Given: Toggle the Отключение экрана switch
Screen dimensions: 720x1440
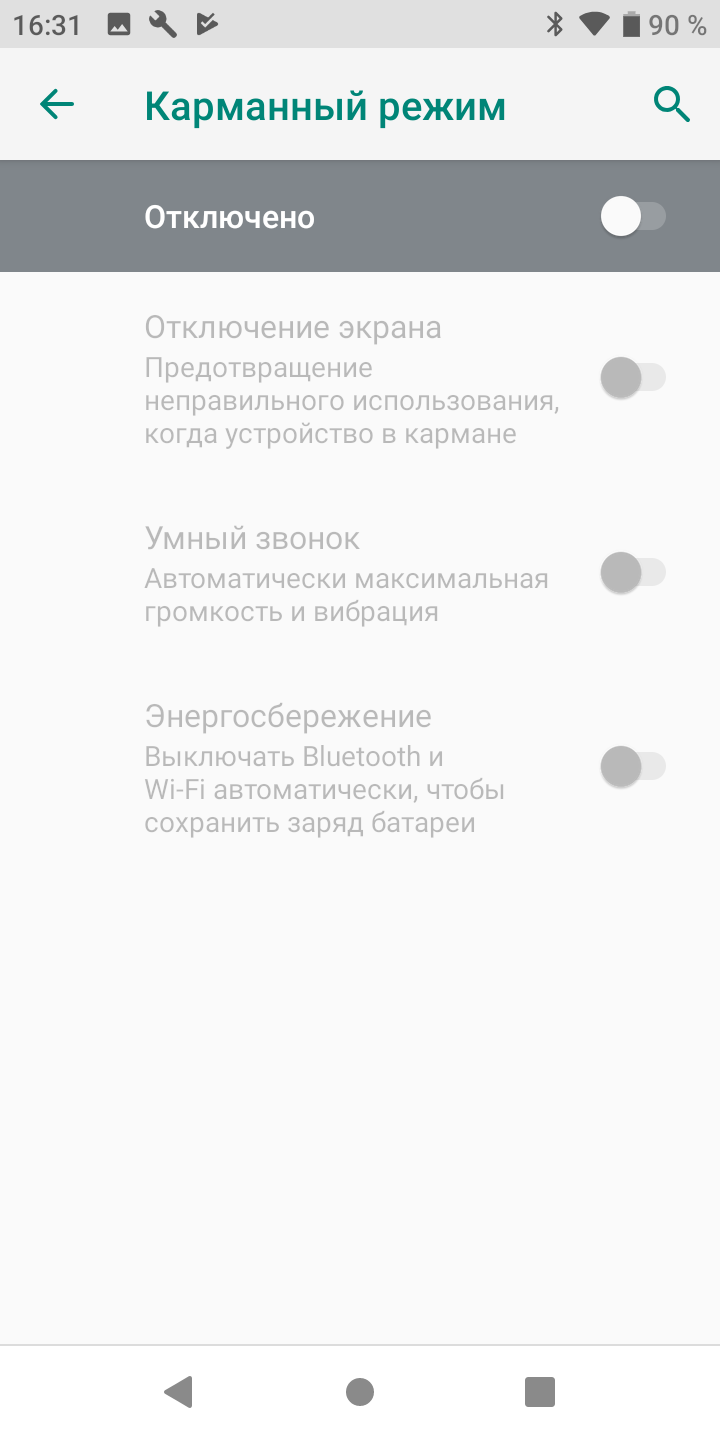Looking at the screenshot, I should pos(633,377).
